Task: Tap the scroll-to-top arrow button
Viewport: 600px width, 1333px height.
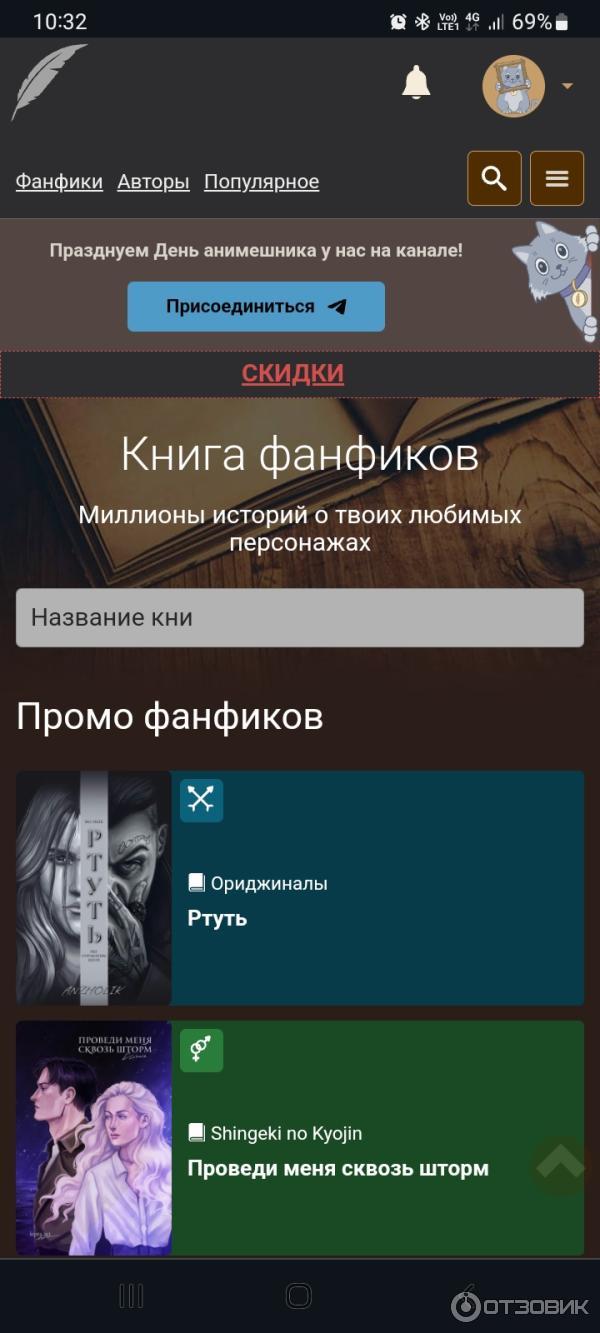Action: tap(560, 1163)
